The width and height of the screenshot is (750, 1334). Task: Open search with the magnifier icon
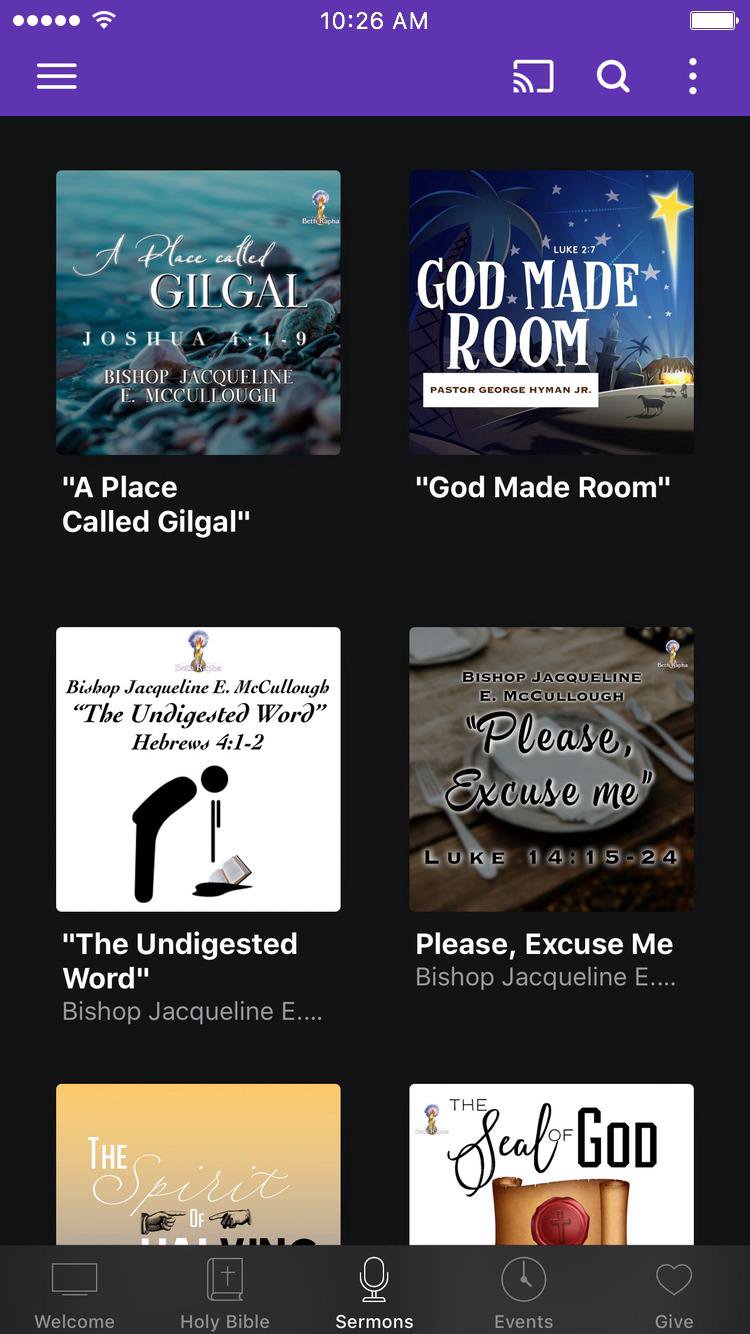click(x=613, y=77)
